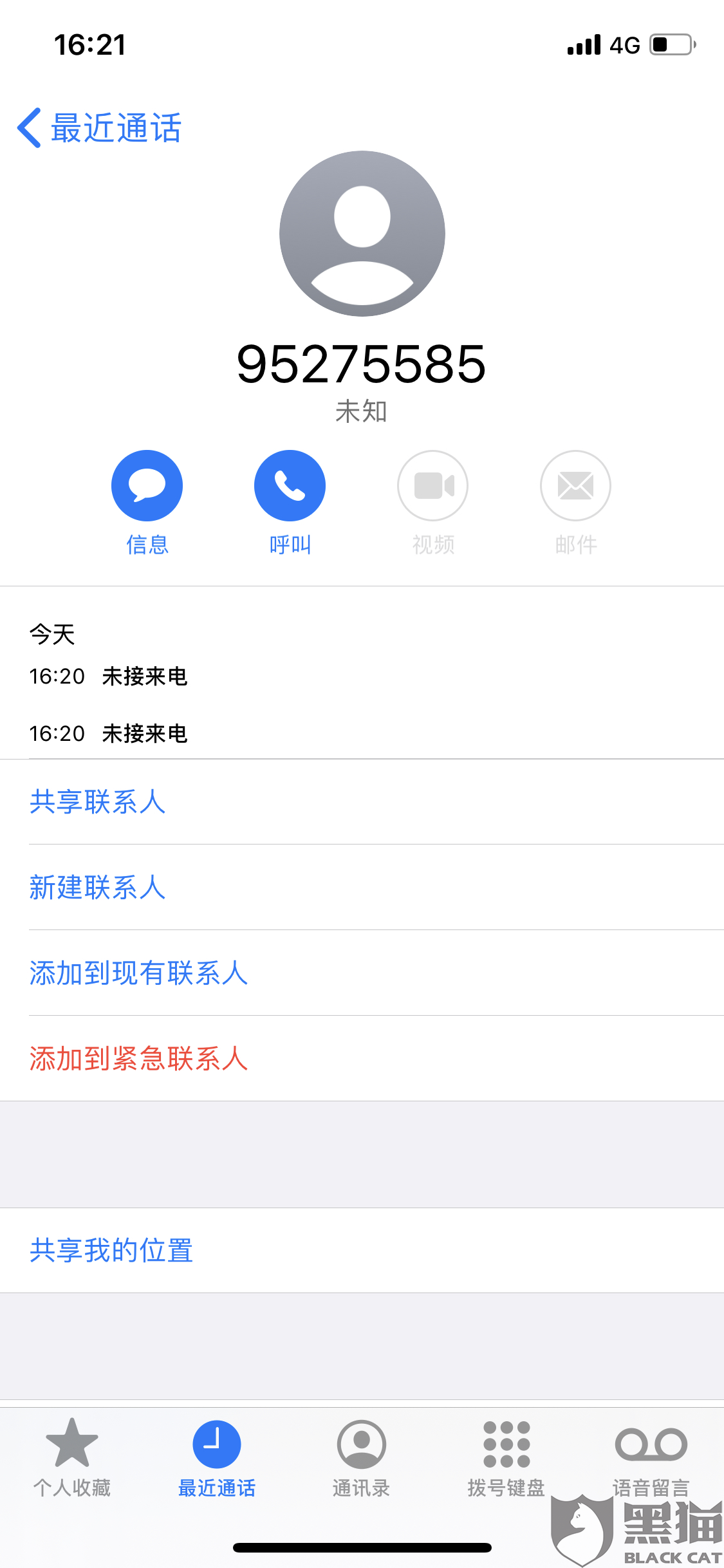Create contact with 新建联系人
The width and height of the screenshot is (724, 1568).
point(98,887)
